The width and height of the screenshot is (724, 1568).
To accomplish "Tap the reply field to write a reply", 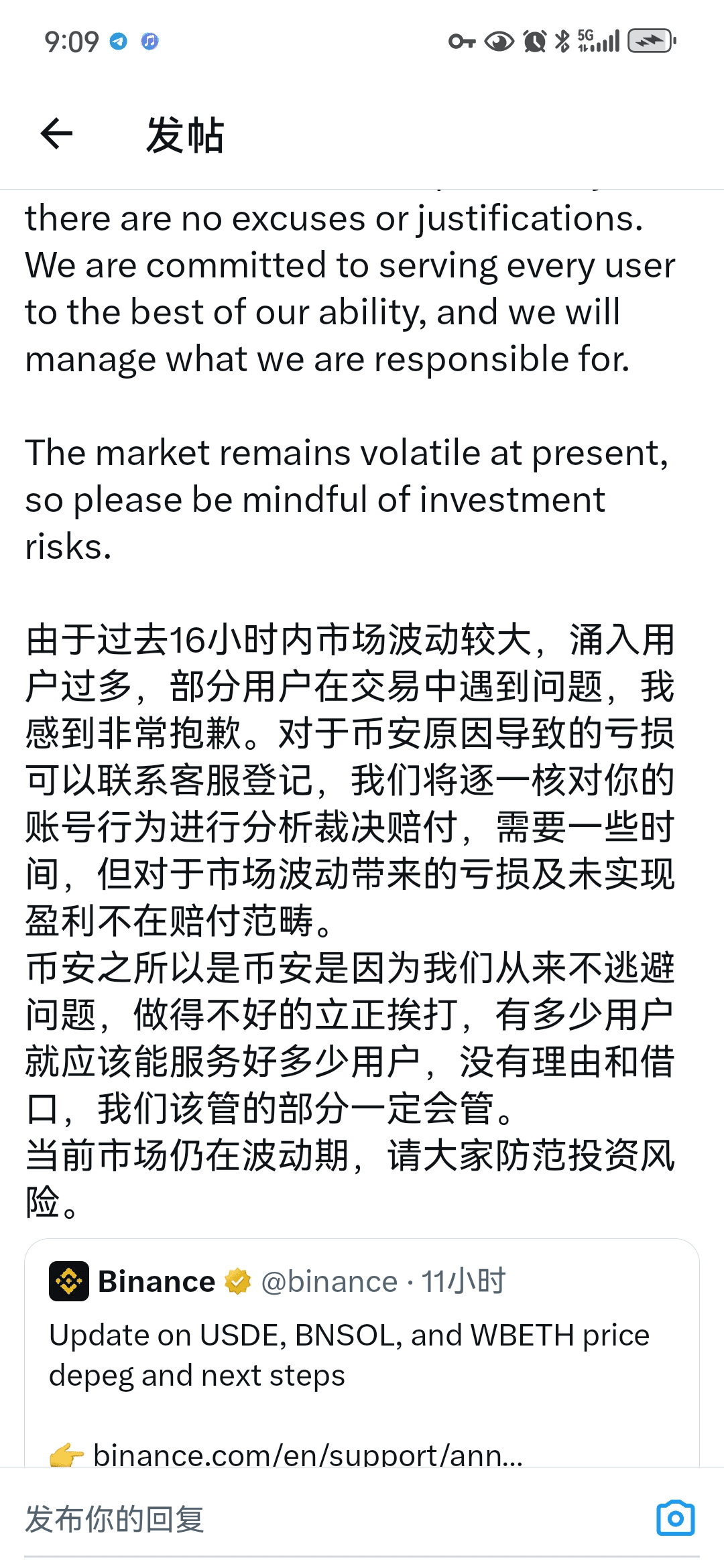I will pyautogui.click(x=322, y=1518).
